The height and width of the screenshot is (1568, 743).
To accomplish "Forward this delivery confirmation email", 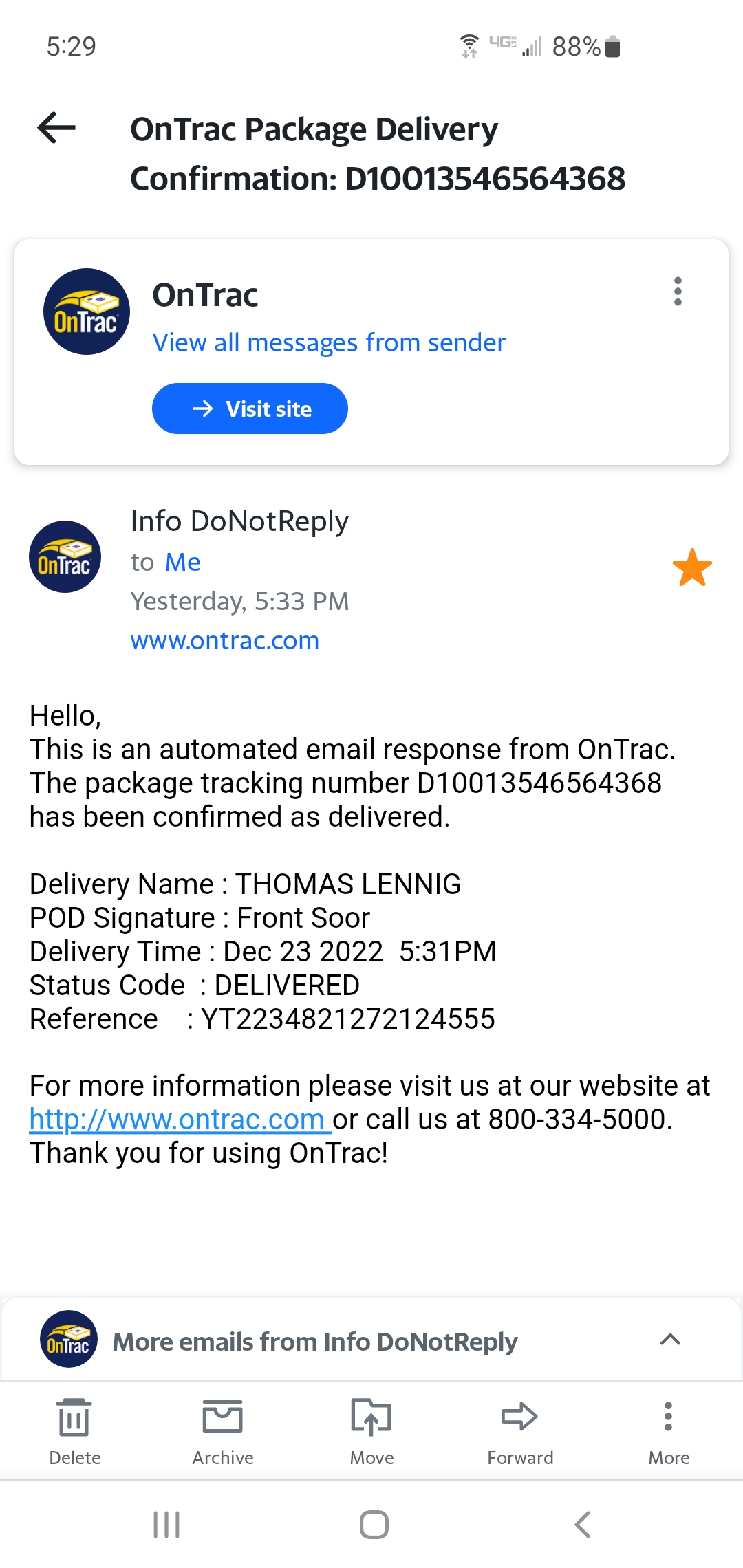I will (x=520, y=1429).
